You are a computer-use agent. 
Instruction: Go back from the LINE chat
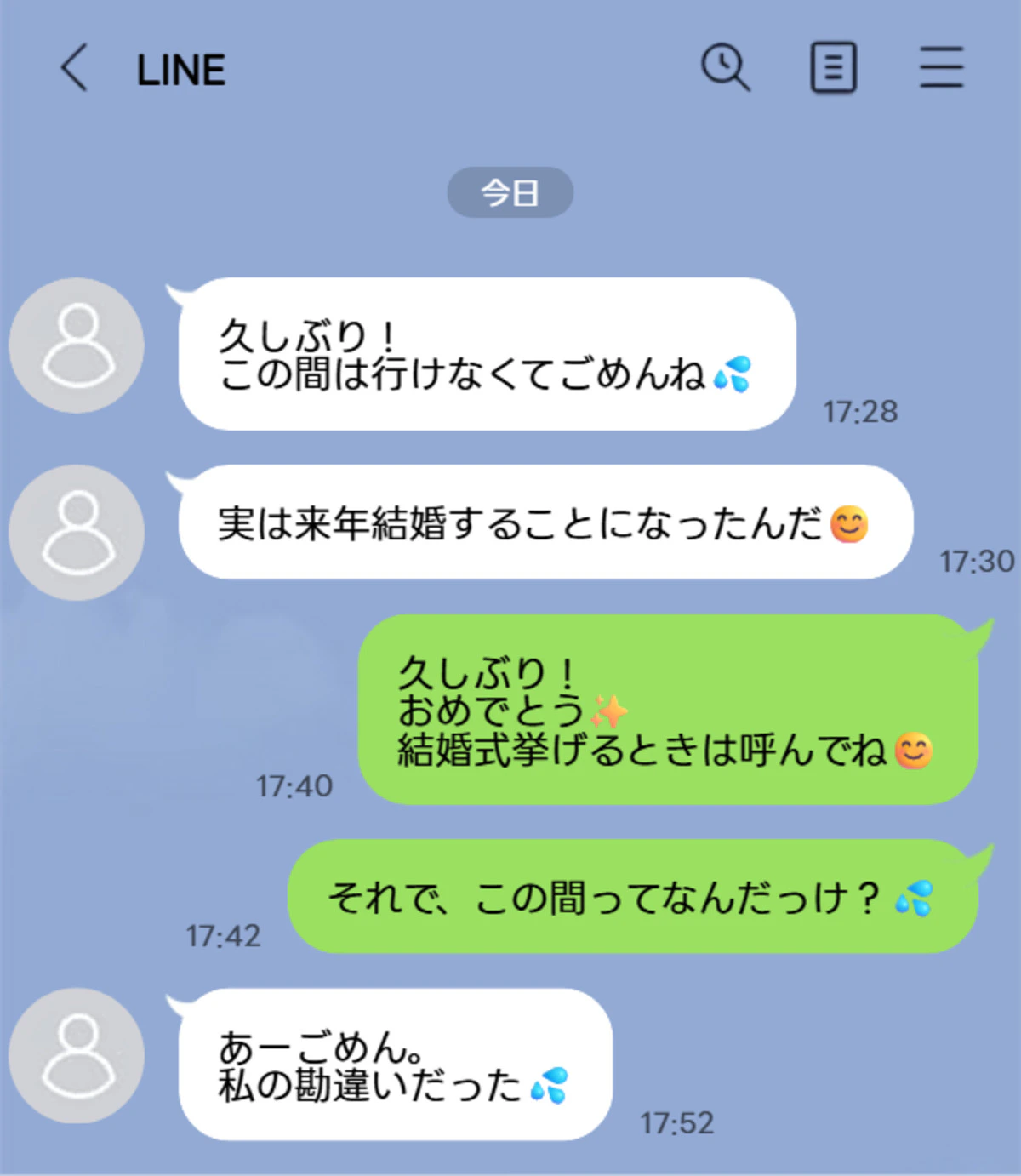point(75,68)
